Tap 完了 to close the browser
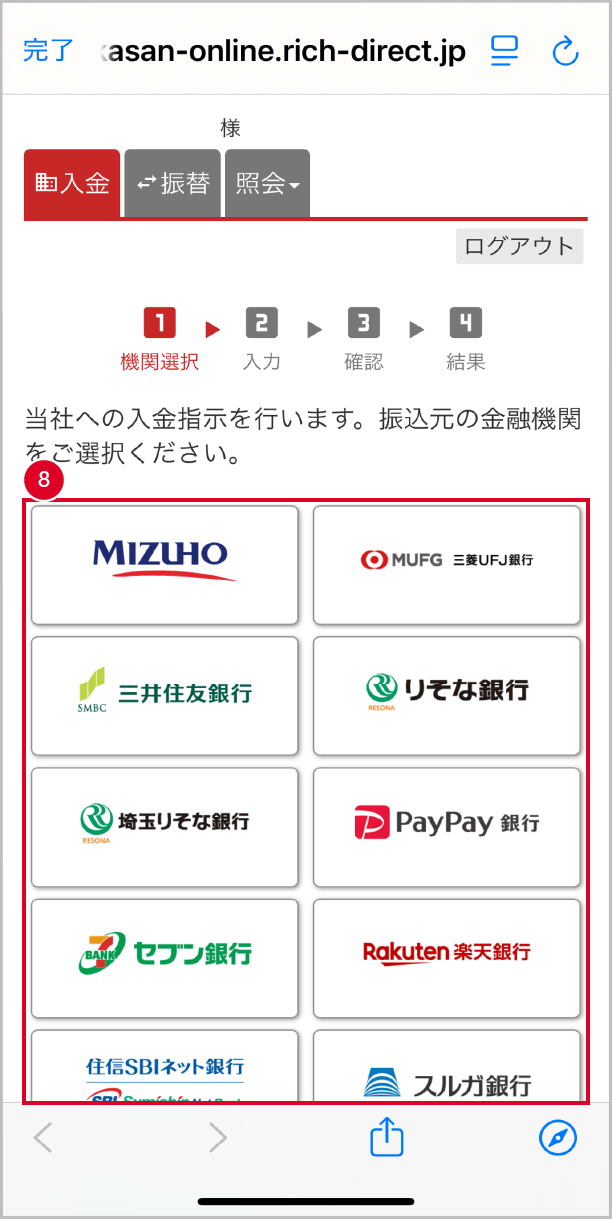 click(x=47, y=51)
